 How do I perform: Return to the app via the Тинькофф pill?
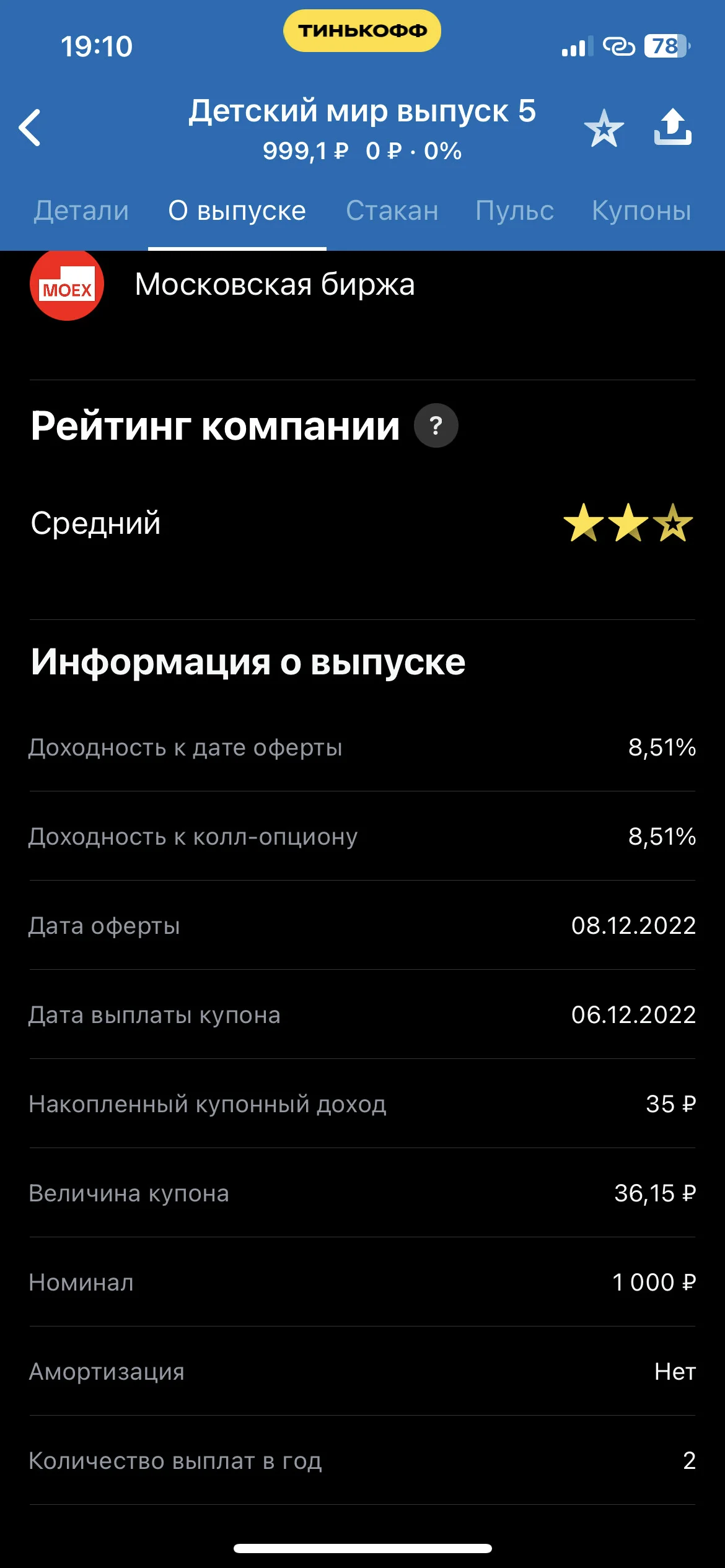point(362,30)
